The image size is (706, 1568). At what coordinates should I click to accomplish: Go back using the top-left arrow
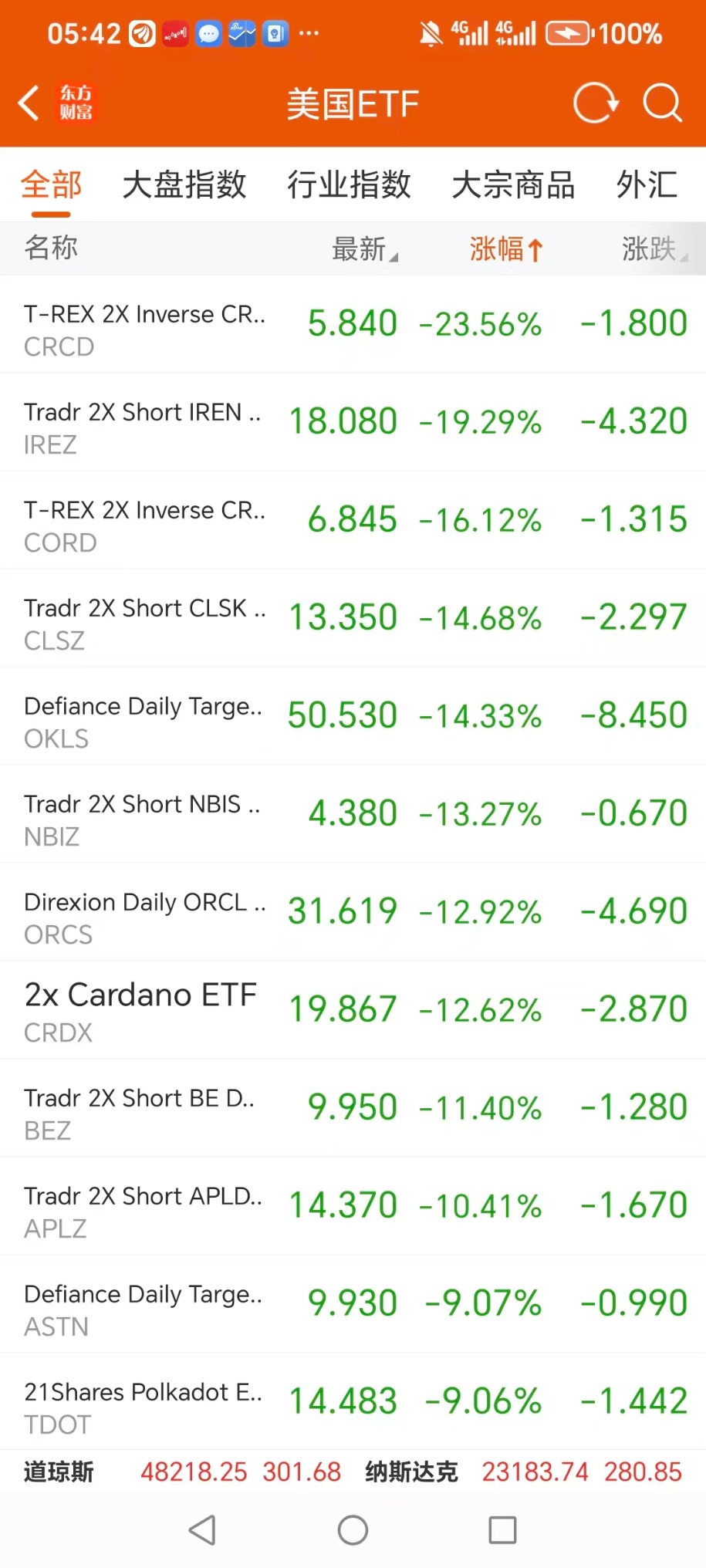(x=29, y=103)
